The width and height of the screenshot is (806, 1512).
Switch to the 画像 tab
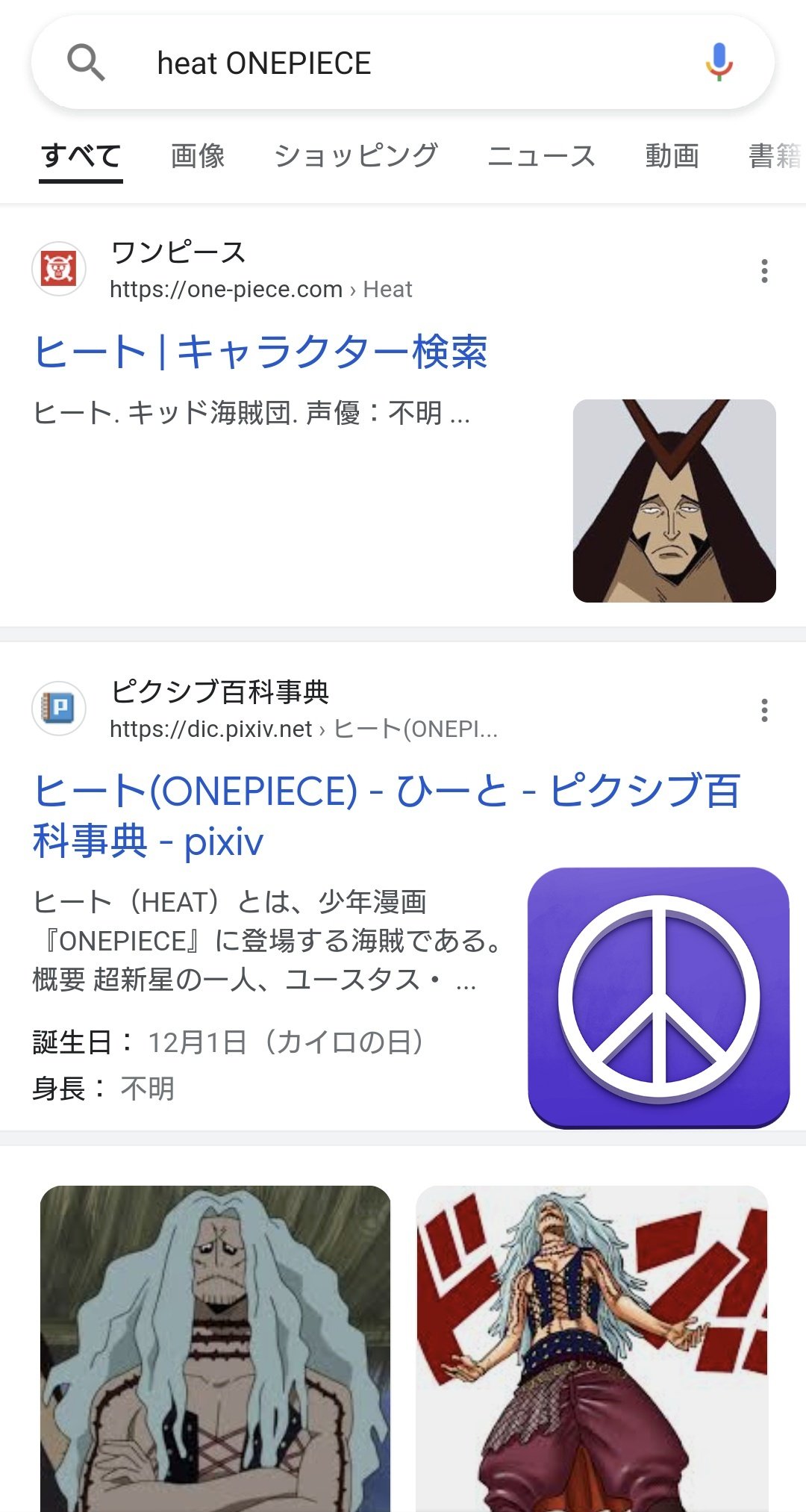(198, 156)
